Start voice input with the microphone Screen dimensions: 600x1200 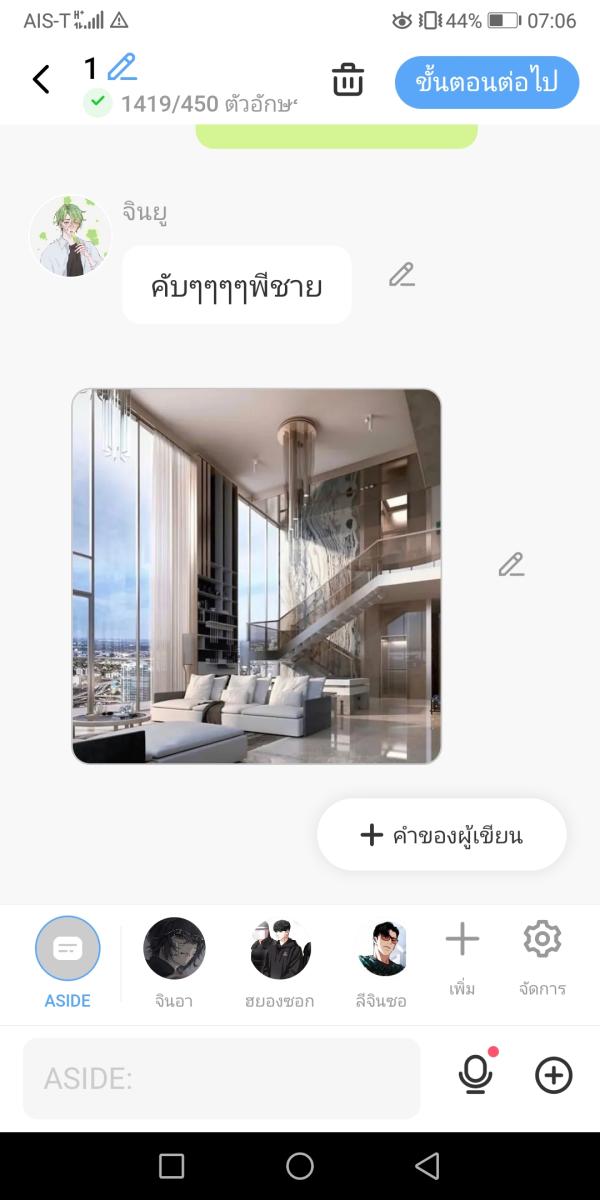pos(476,1075)
